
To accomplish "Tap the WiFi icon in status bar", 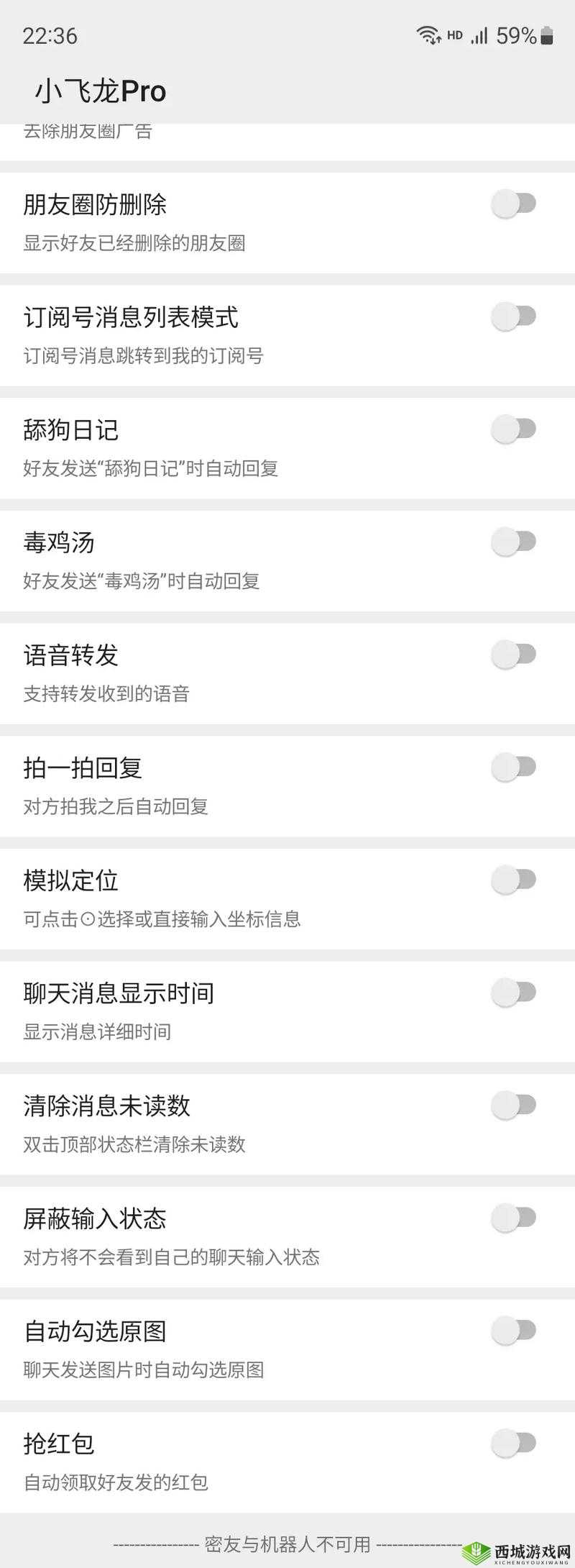I will click(429, 34).
